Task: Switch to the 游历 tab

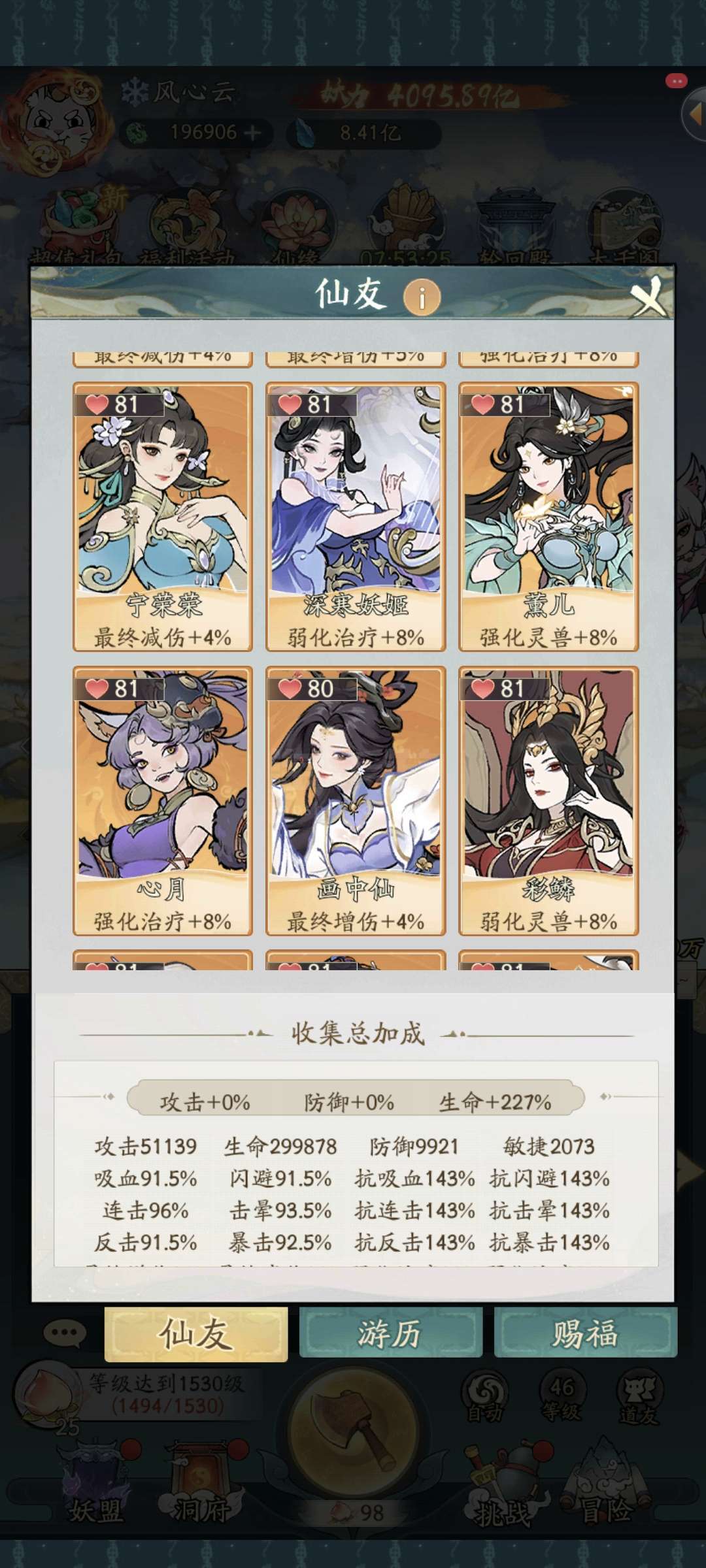Action: (x=390, y=1333)
